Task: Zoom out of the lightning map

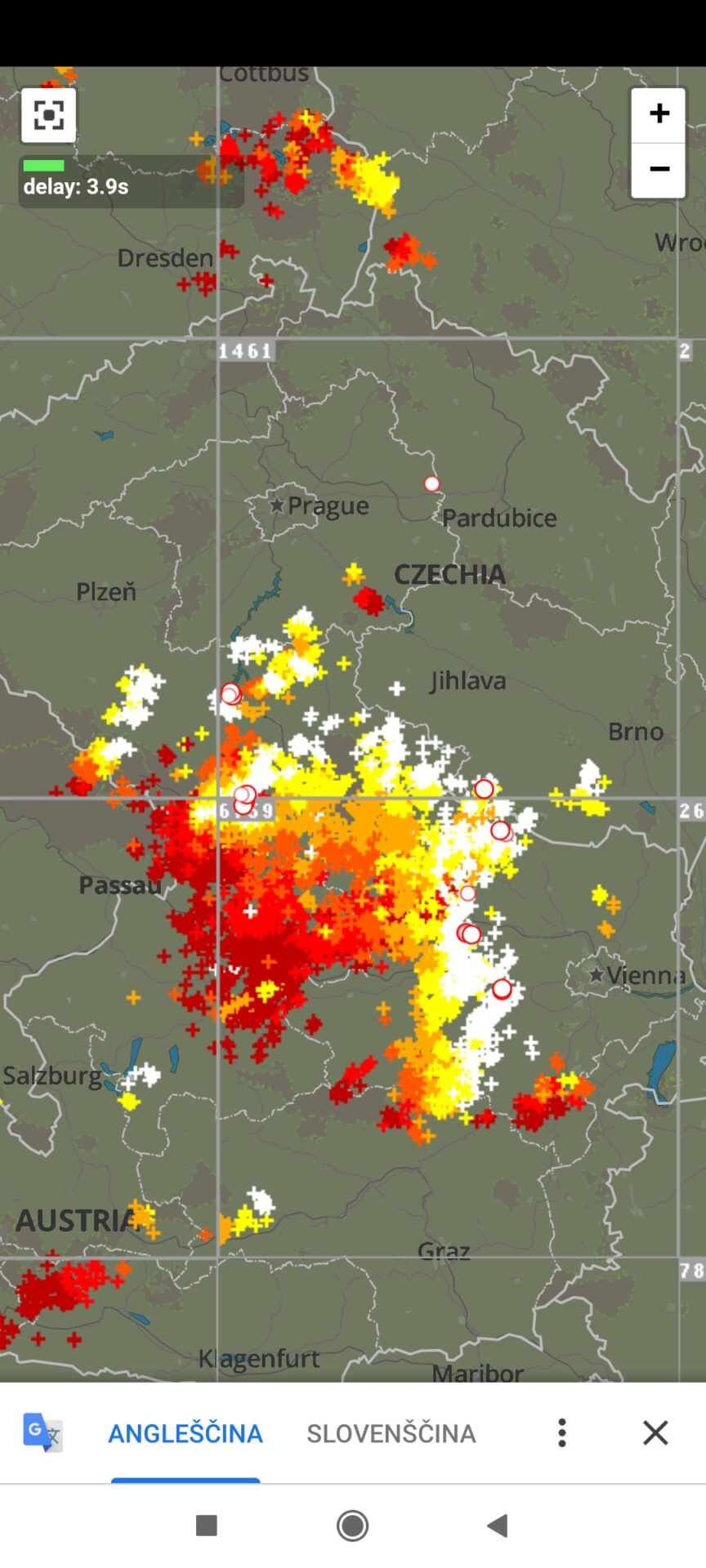Action: pyautogui.click(x=659, y=170)
